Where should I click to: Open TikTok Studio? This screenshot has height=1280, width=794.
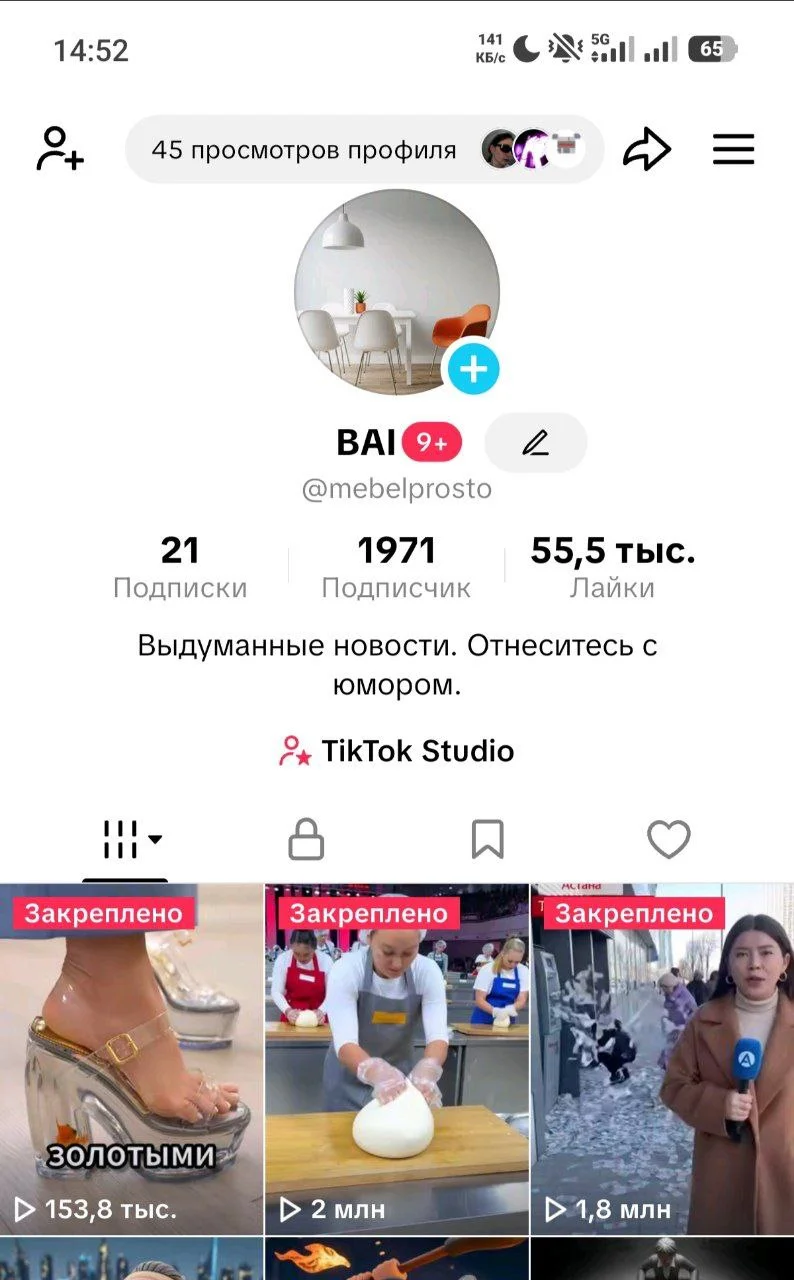click(397, 751)
